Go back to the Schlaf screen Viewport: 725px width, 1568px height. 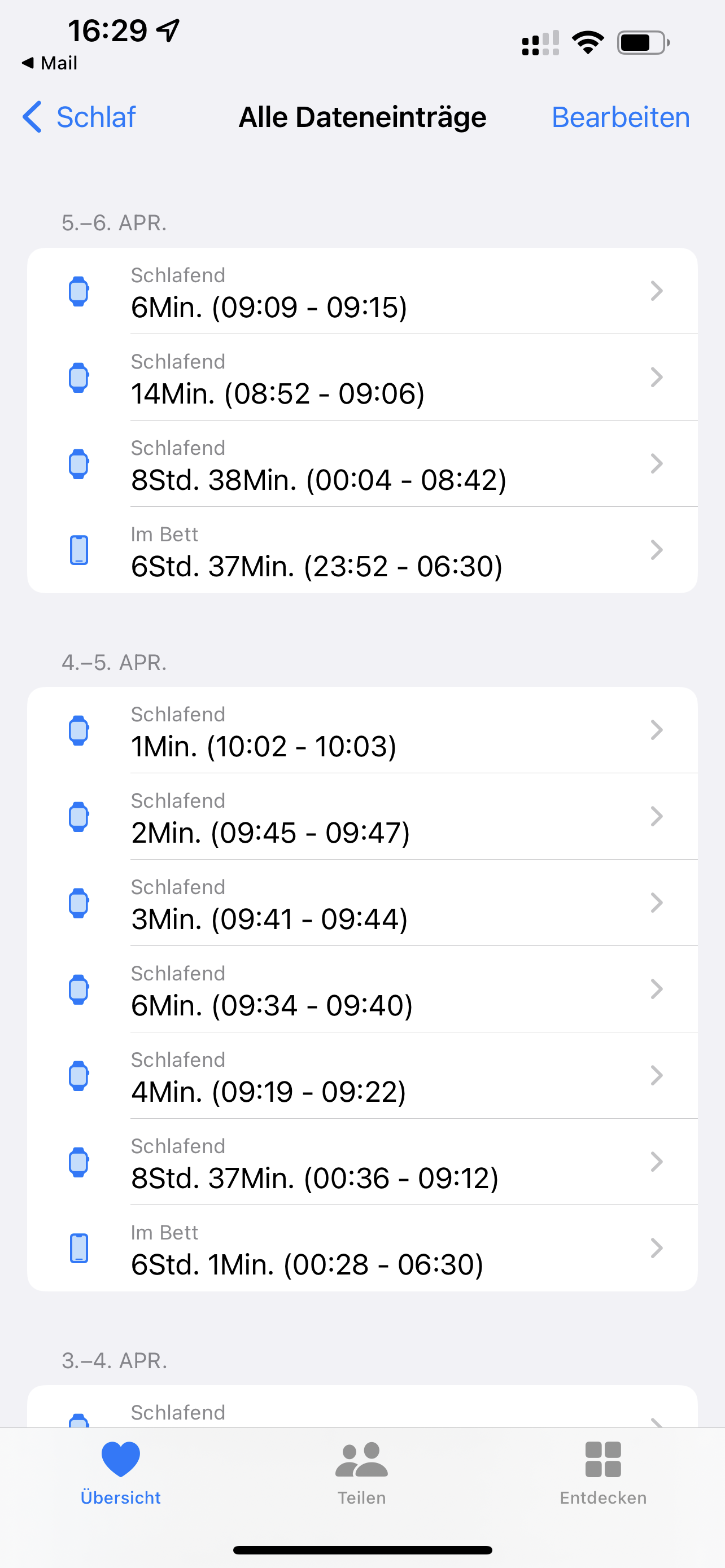click(79, 117)
